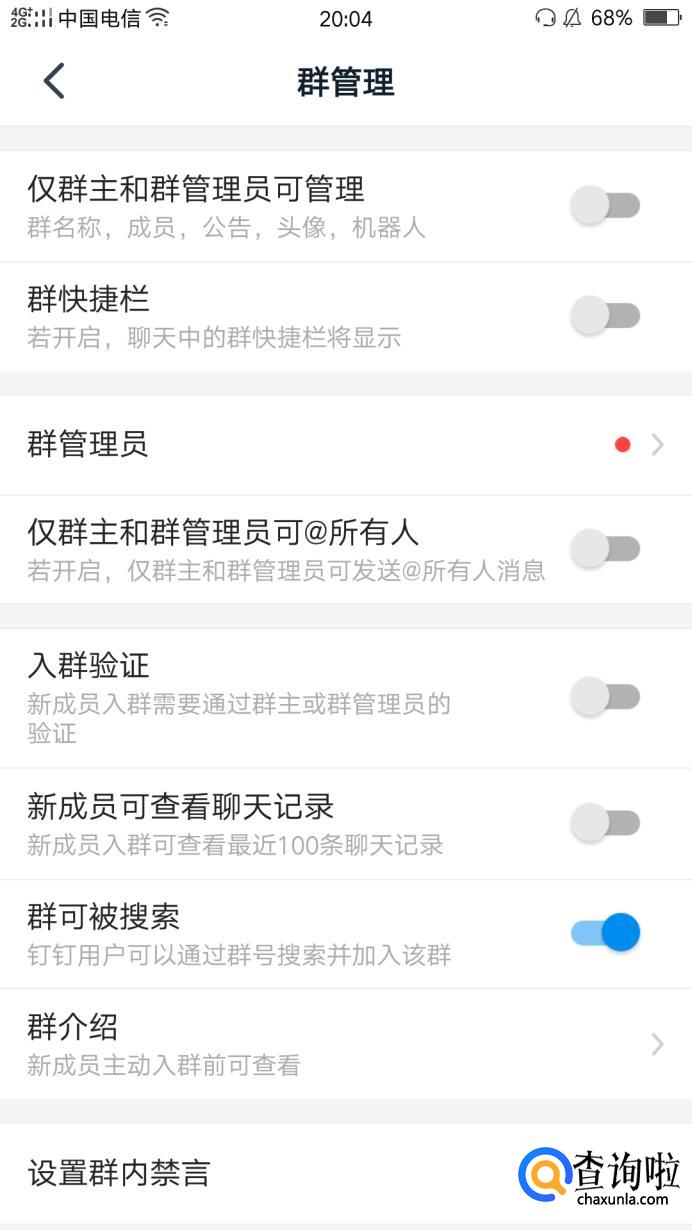Turn on 新成员可查看聊天记录 toggle

[x=605, y=823]
